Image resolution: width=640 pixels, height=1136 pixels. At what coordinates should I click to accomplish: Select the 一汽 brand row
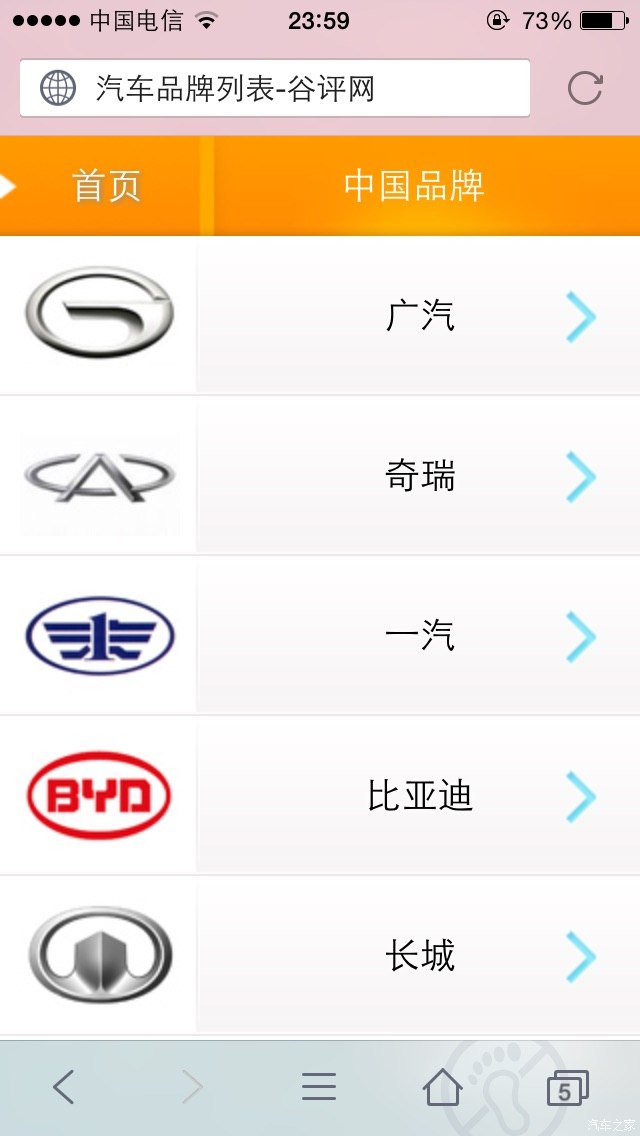419,636
